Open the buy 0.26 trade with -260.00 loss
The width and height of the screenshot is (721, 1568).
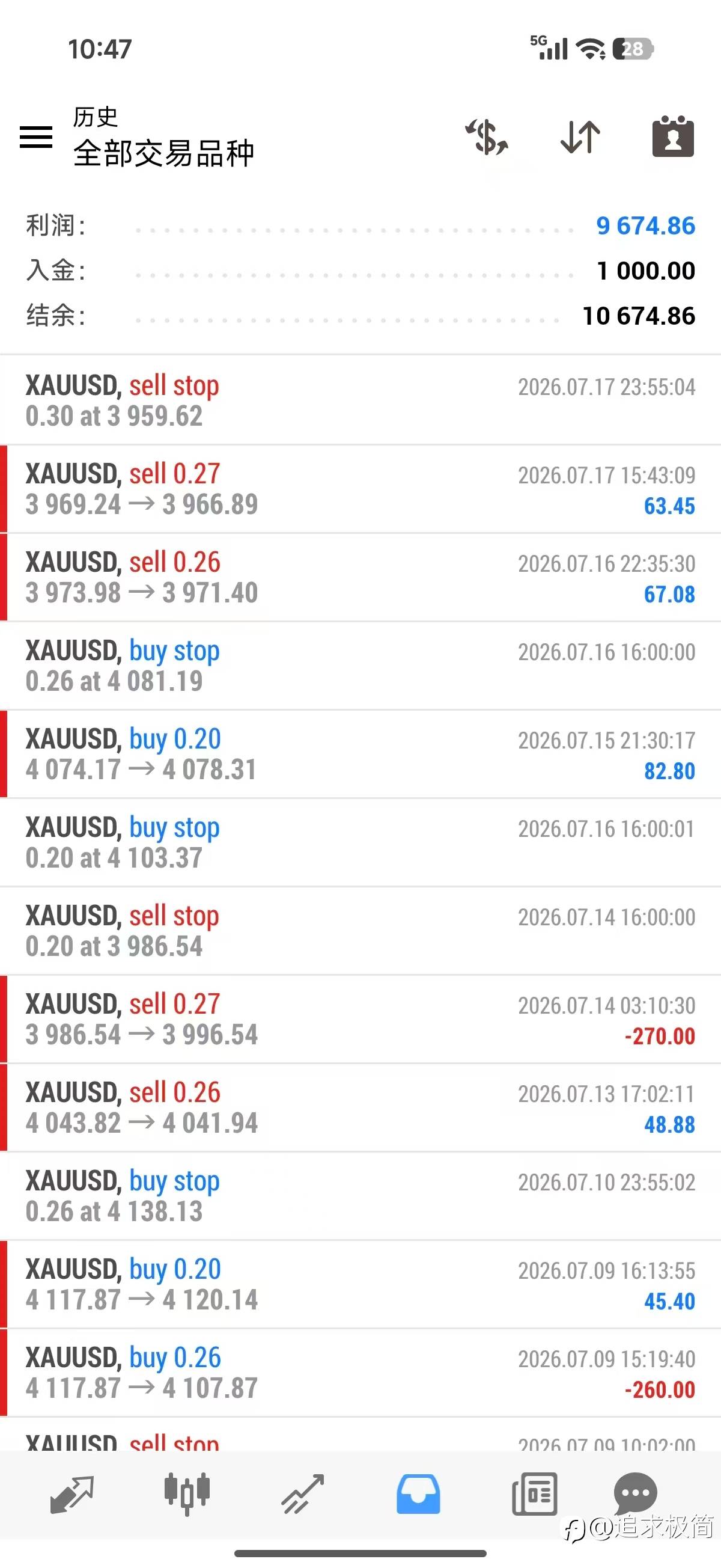[x=360, y=1373]
